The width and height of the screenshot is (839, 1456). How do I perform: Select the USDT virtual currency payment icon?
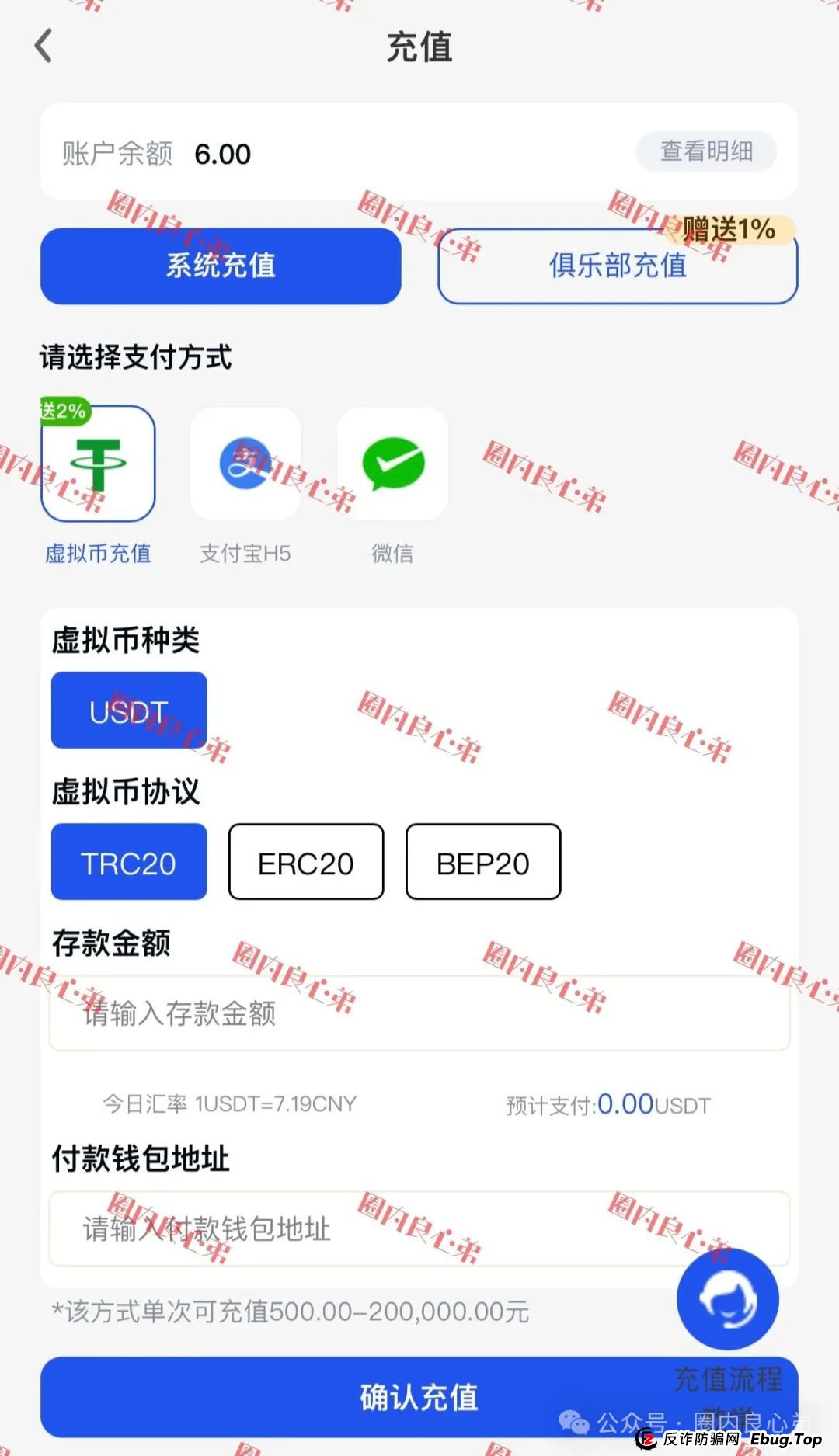point(97,464)
